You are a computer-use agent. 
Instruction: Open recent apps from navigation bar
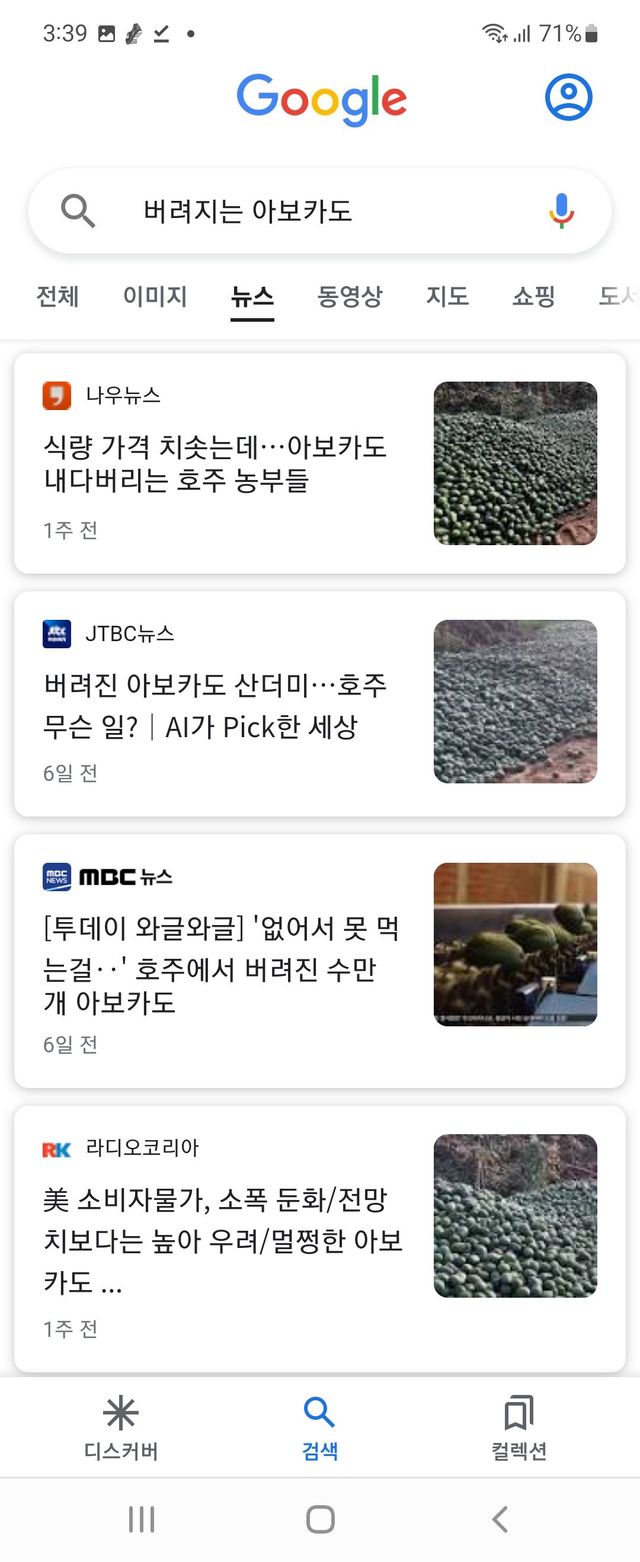coord(141,1520)
